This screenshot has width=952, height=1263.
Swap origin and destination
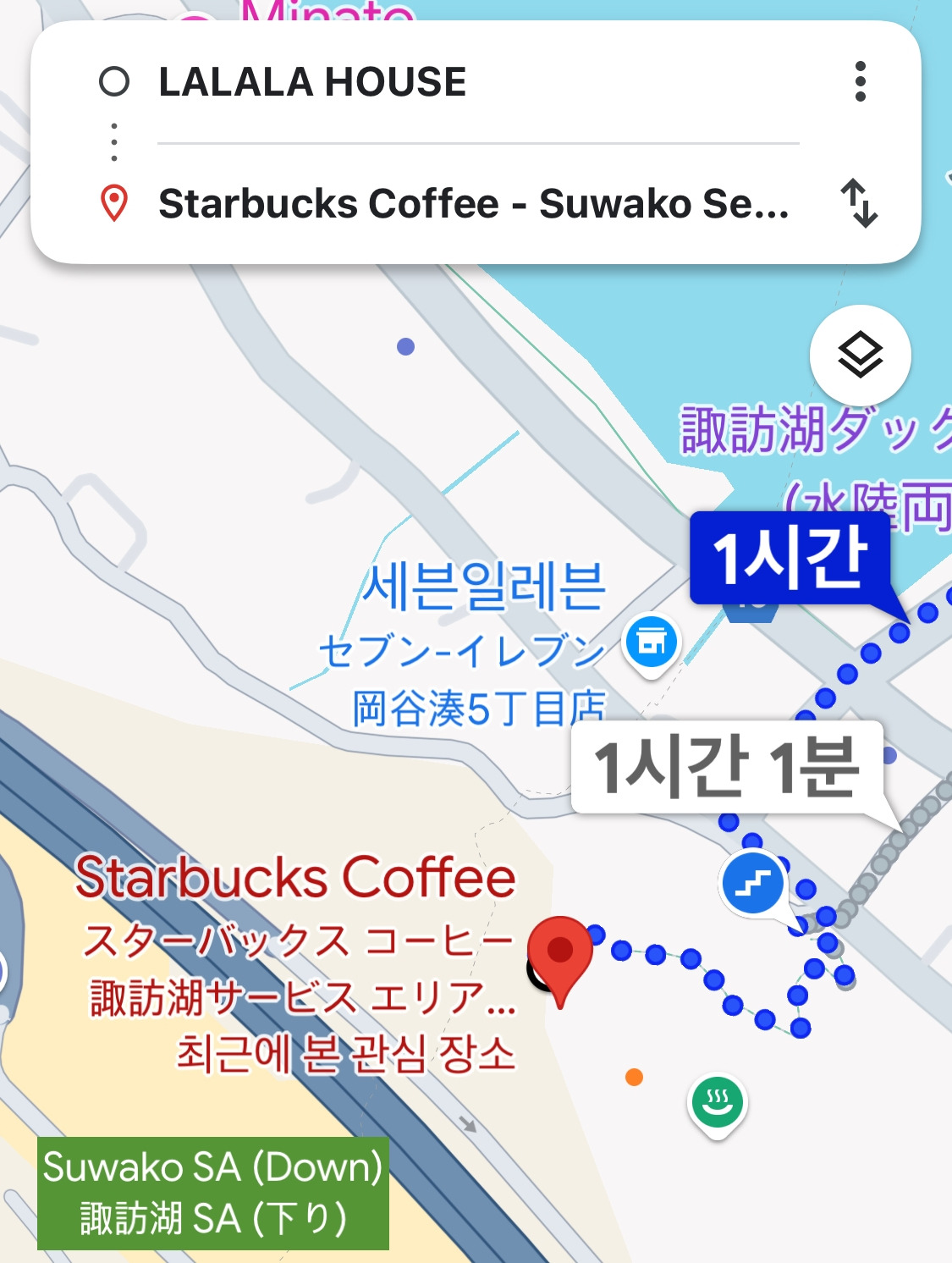(x=860, y=203)
